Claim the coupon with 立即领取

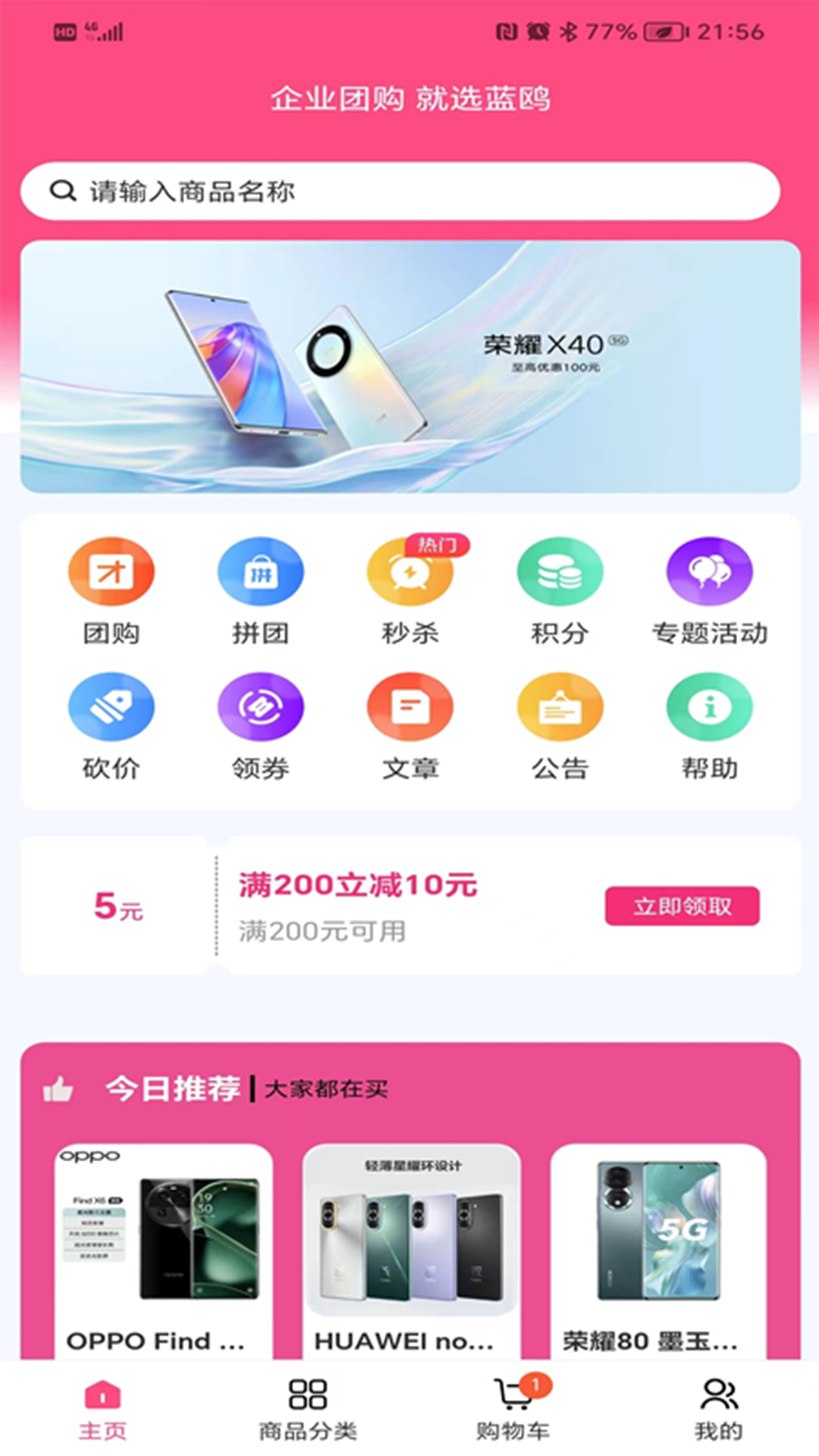click(682, 906)
